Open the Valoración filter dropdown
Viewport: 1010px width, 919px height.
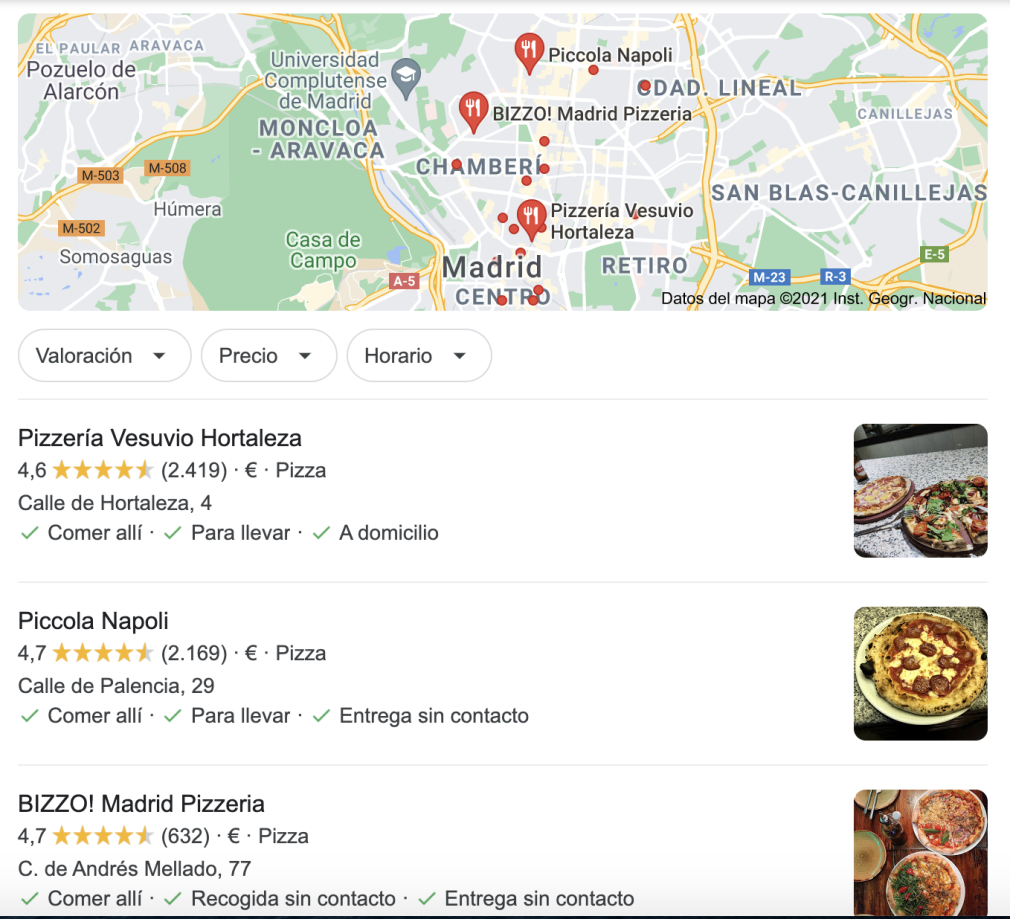[x=104, y=356]
